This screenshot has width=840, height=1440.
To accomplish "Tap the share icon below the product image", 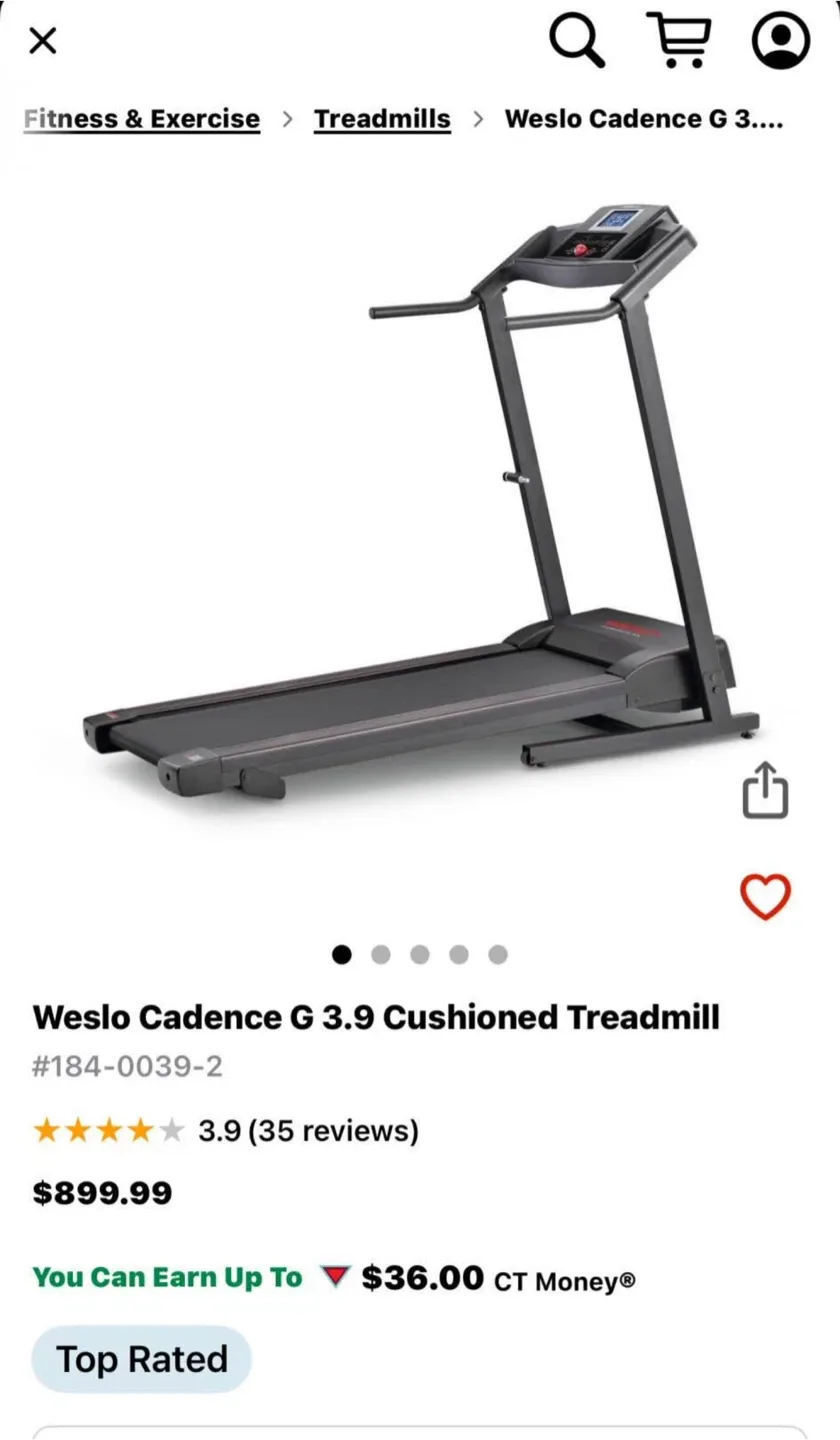I will [765, 790].
